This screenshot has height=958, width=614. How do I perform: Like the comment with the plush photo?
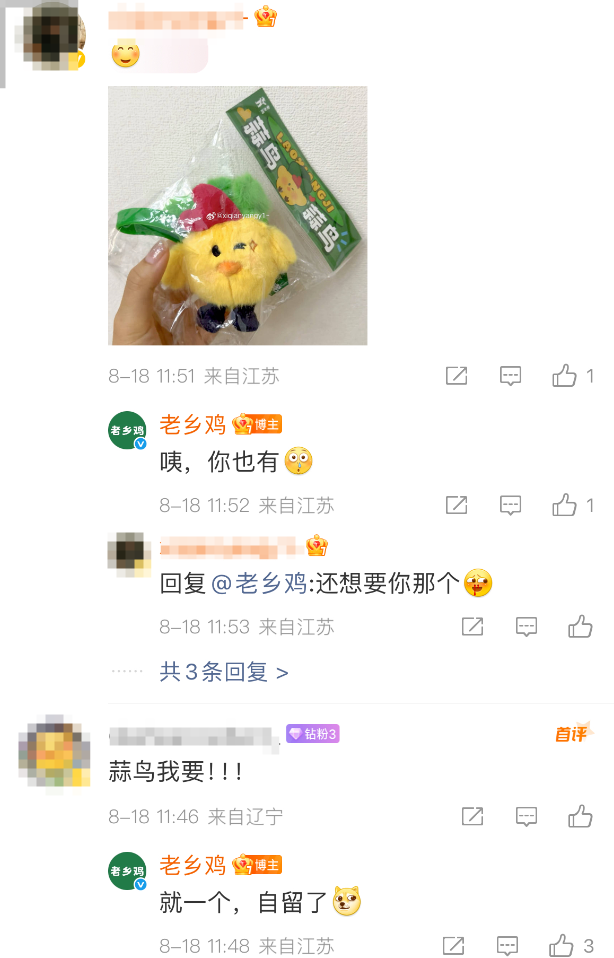(565, 376)
